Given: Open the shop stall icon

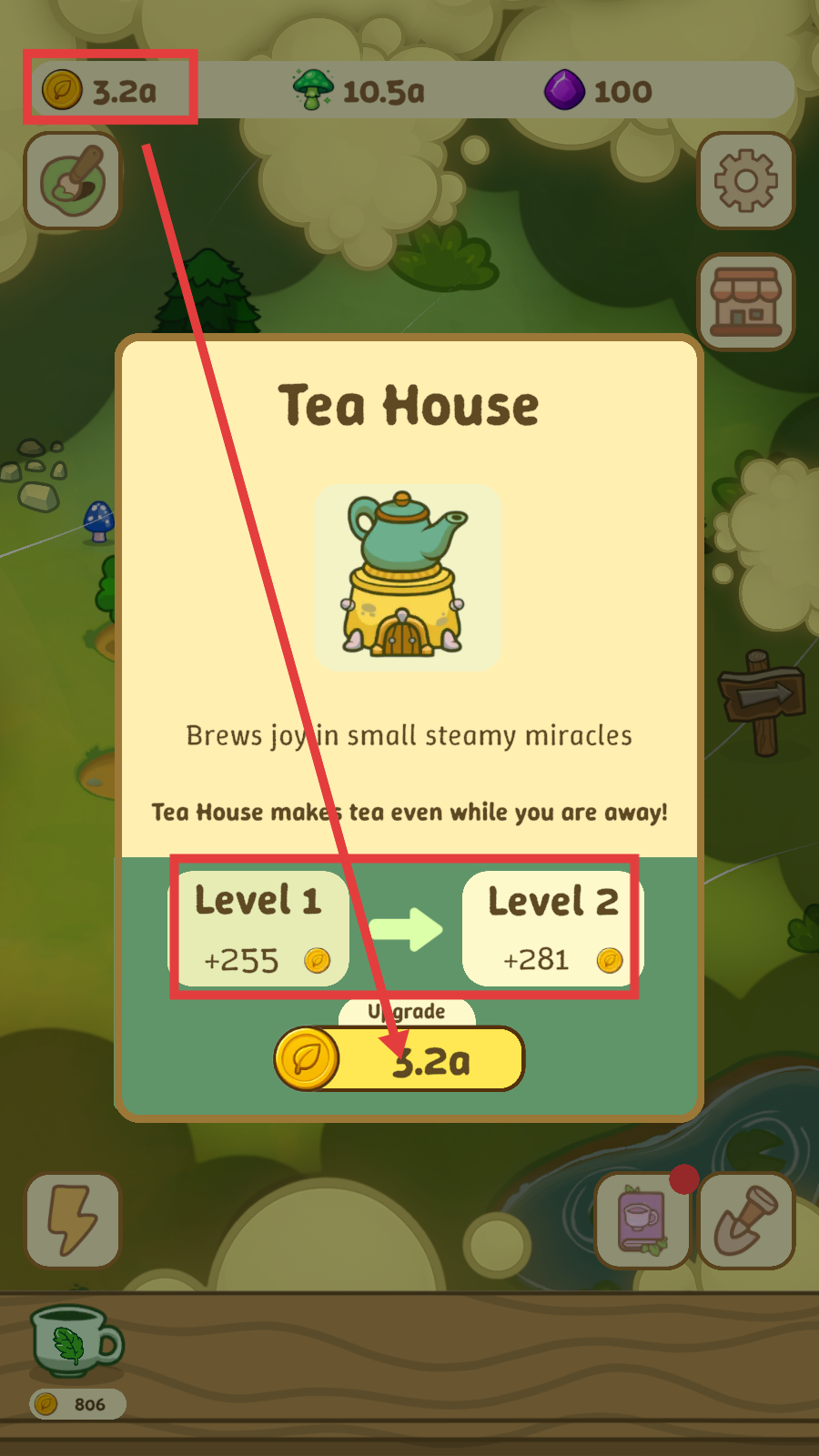Looking at the screenshot, I should [x=746, y=301].
